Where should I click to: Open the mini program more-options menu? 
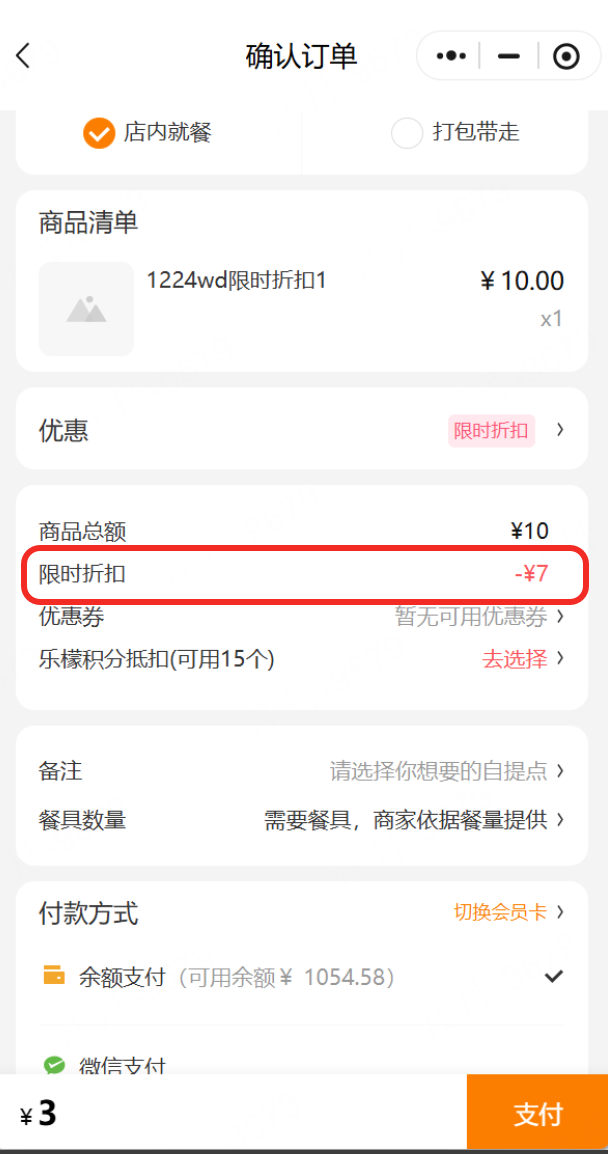[x=452, y=56]
